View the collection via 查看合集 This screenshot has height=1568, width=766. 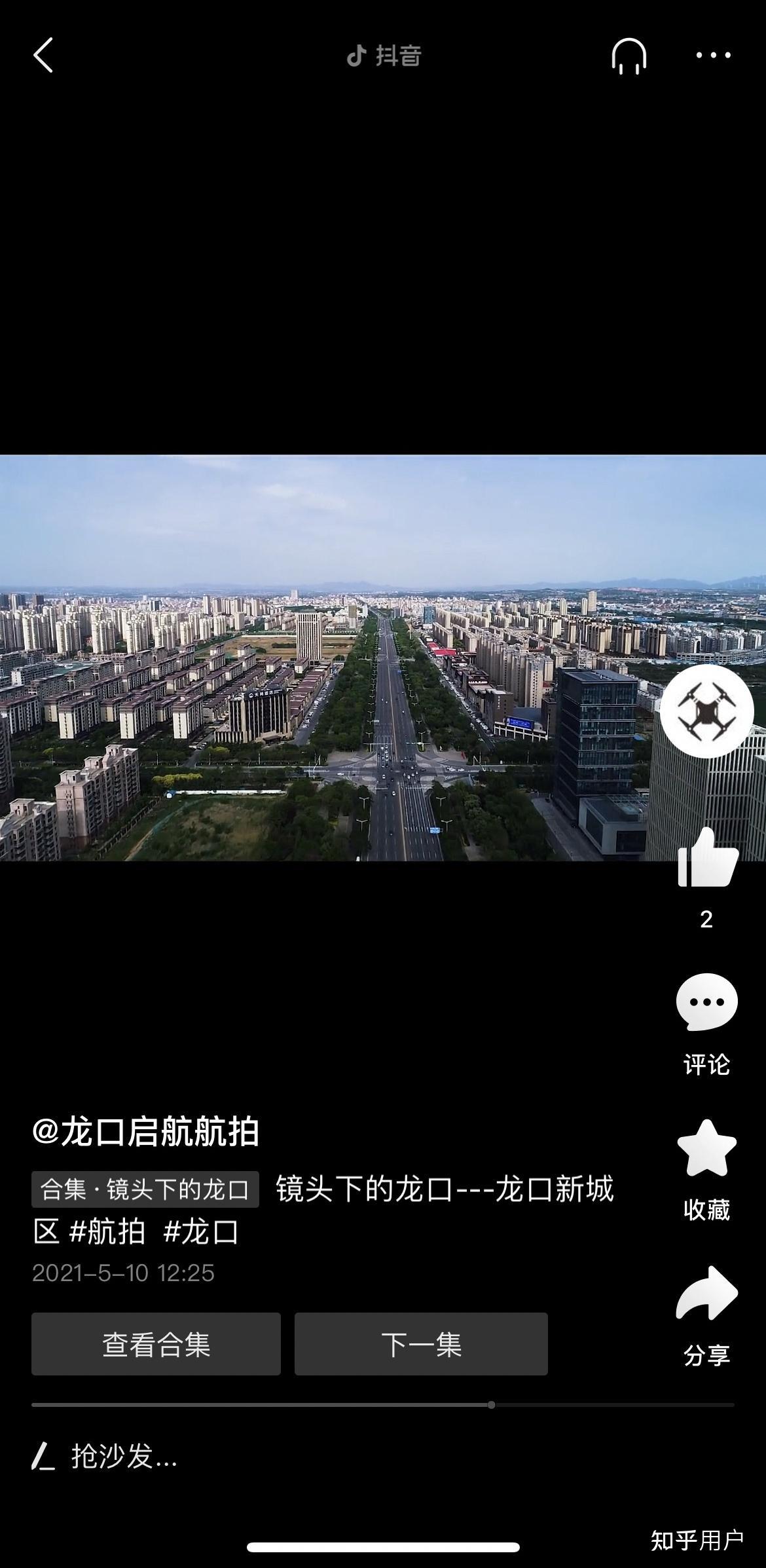click(x=156, y=1344)
